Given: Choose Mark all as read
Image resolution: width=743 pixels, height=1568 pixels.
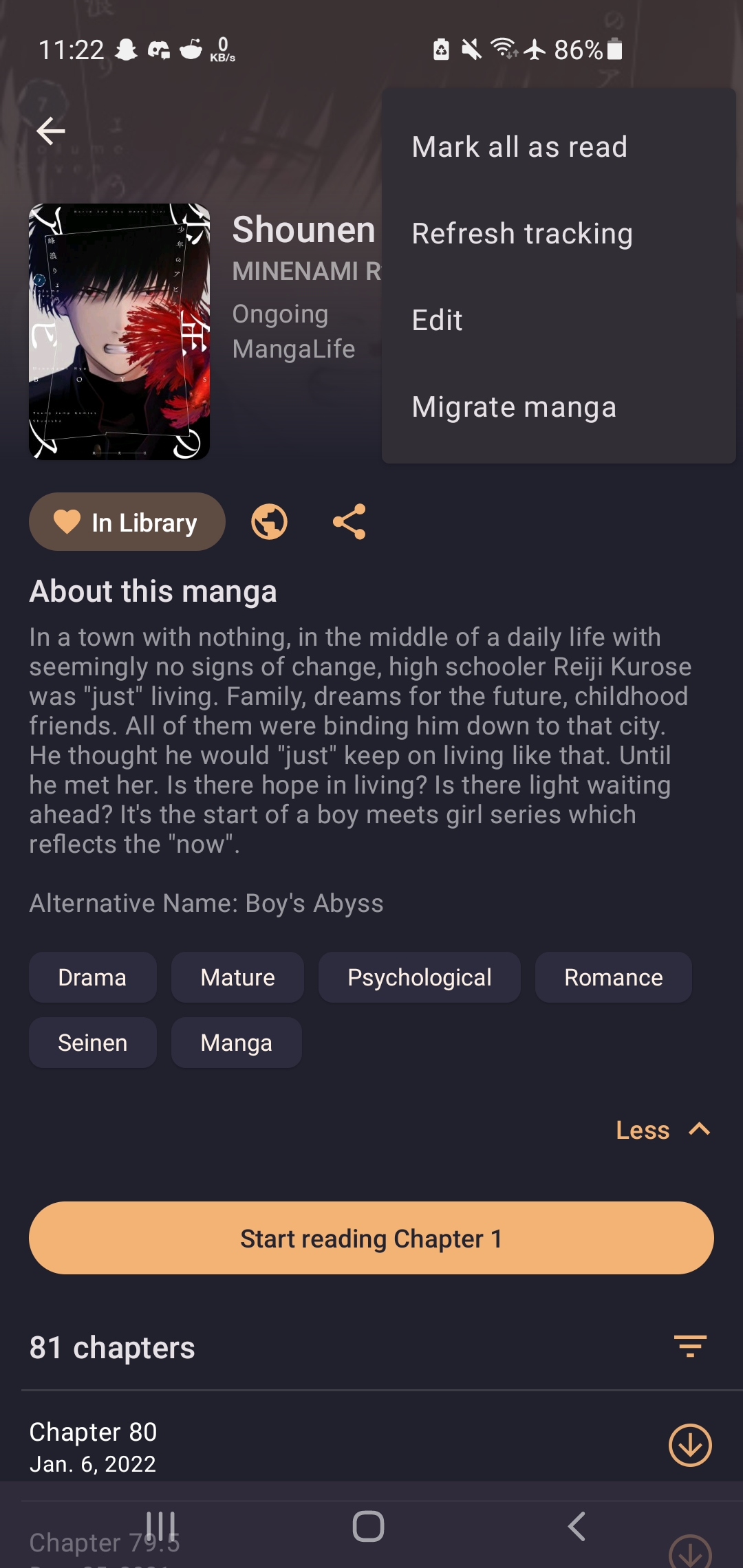Looking at the screenshot, I should click(518, 146).
